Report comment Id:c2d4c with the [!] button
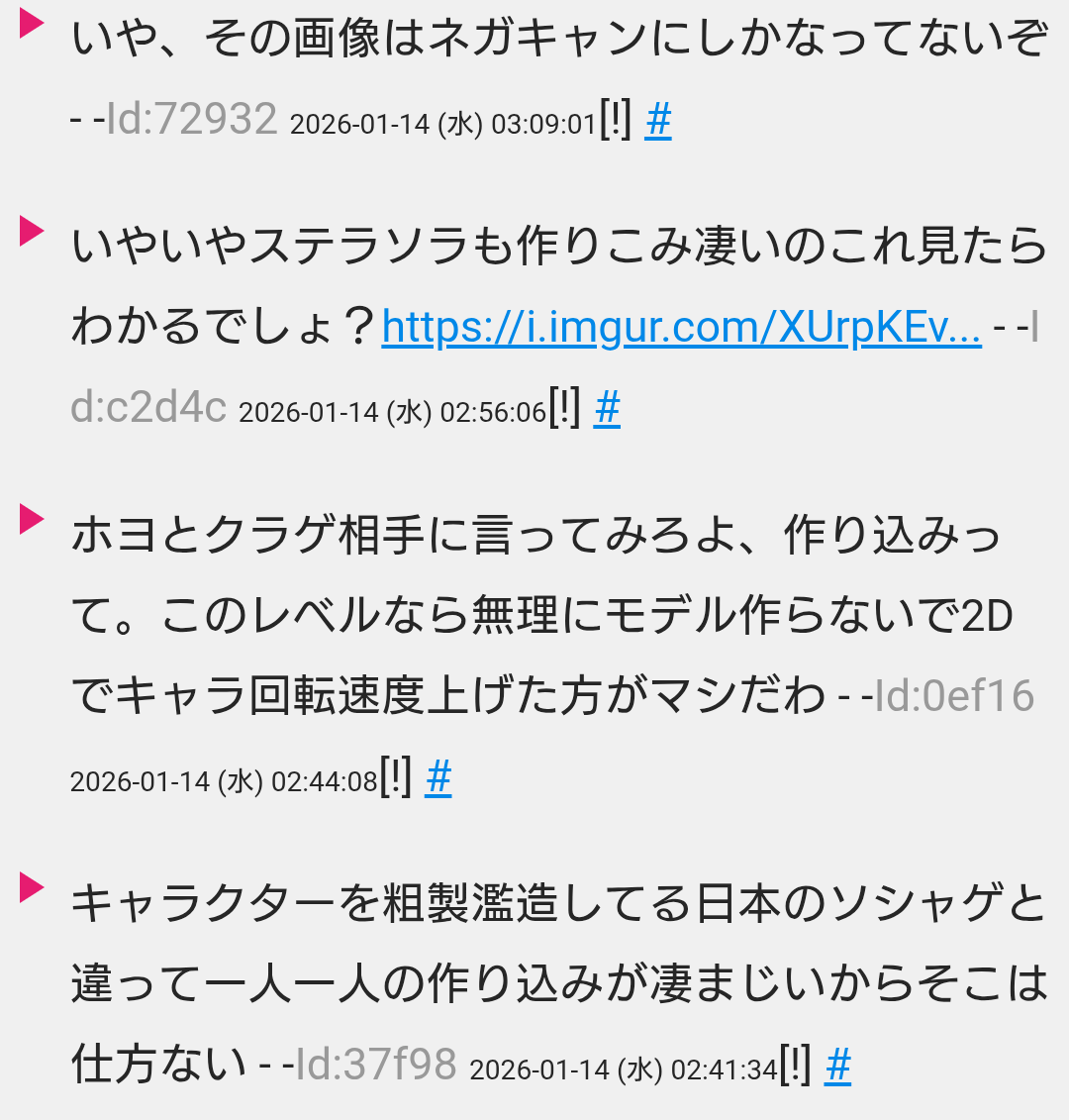Viewport: 1069px width, 1120px height. click(x=564, y=408)
